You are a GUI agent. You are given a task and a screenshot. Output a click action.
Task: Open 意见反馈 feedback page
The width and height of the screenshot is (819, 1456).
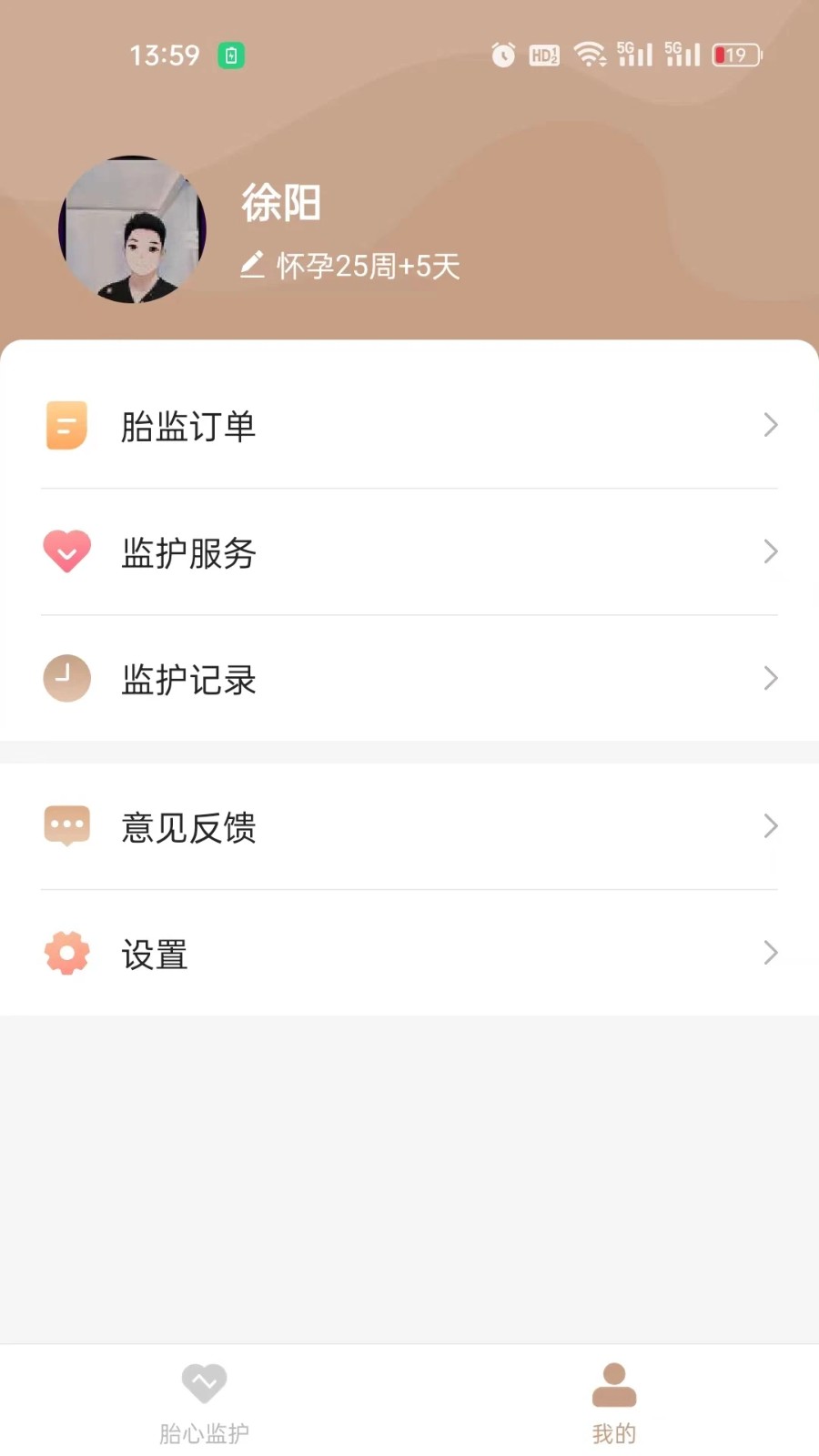(409, 826)
